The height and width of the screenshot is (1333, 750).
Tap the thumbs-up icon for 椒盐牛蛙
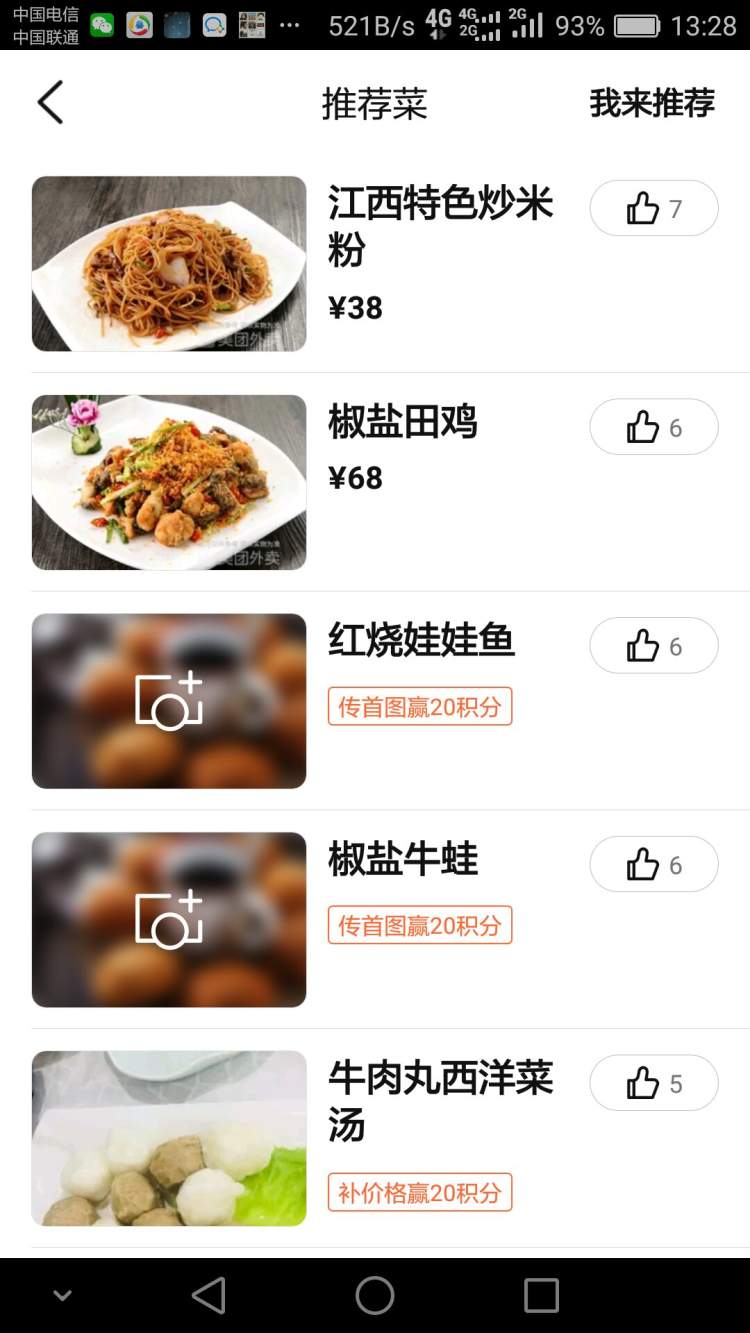pyautogui.click(x=653, y=863)
